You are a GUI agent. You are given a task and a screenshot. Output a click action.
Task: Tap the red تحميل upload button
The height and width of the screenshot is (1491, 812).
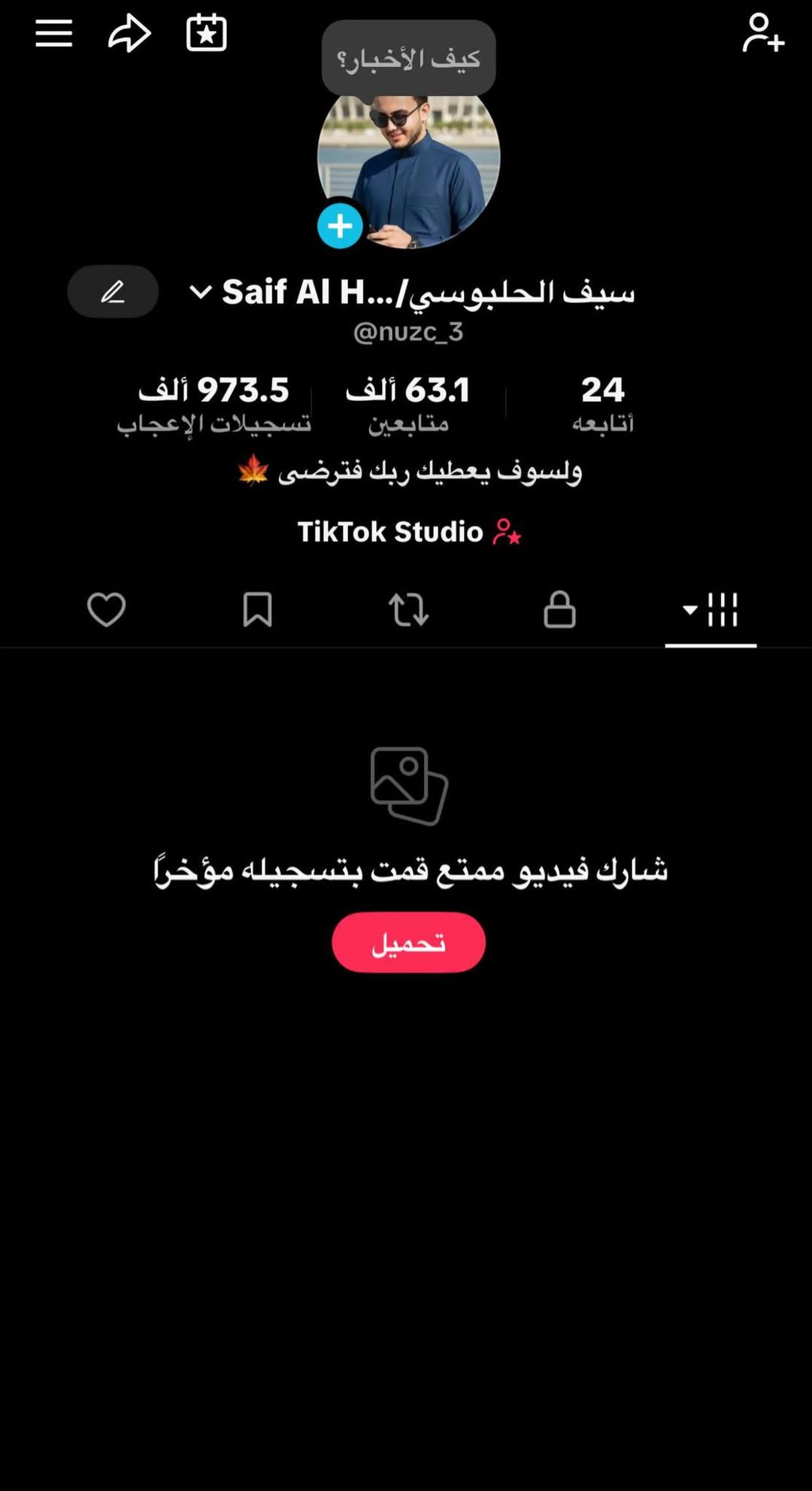click(x=408, y=943)
